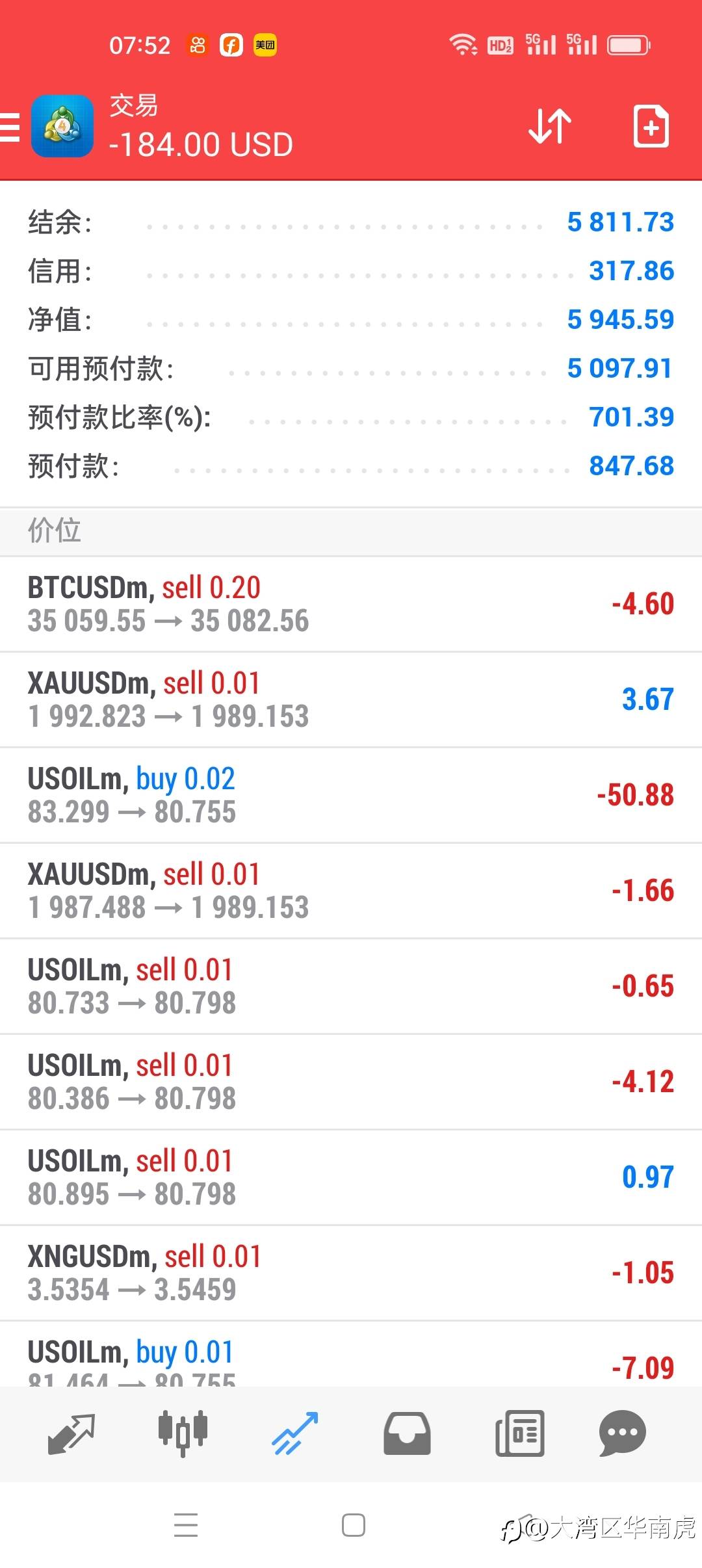Viewport: 702px width, 1568px height.
Task: Open the XNGUSDm sell 0.01 position
Action: click(351, 1273)
